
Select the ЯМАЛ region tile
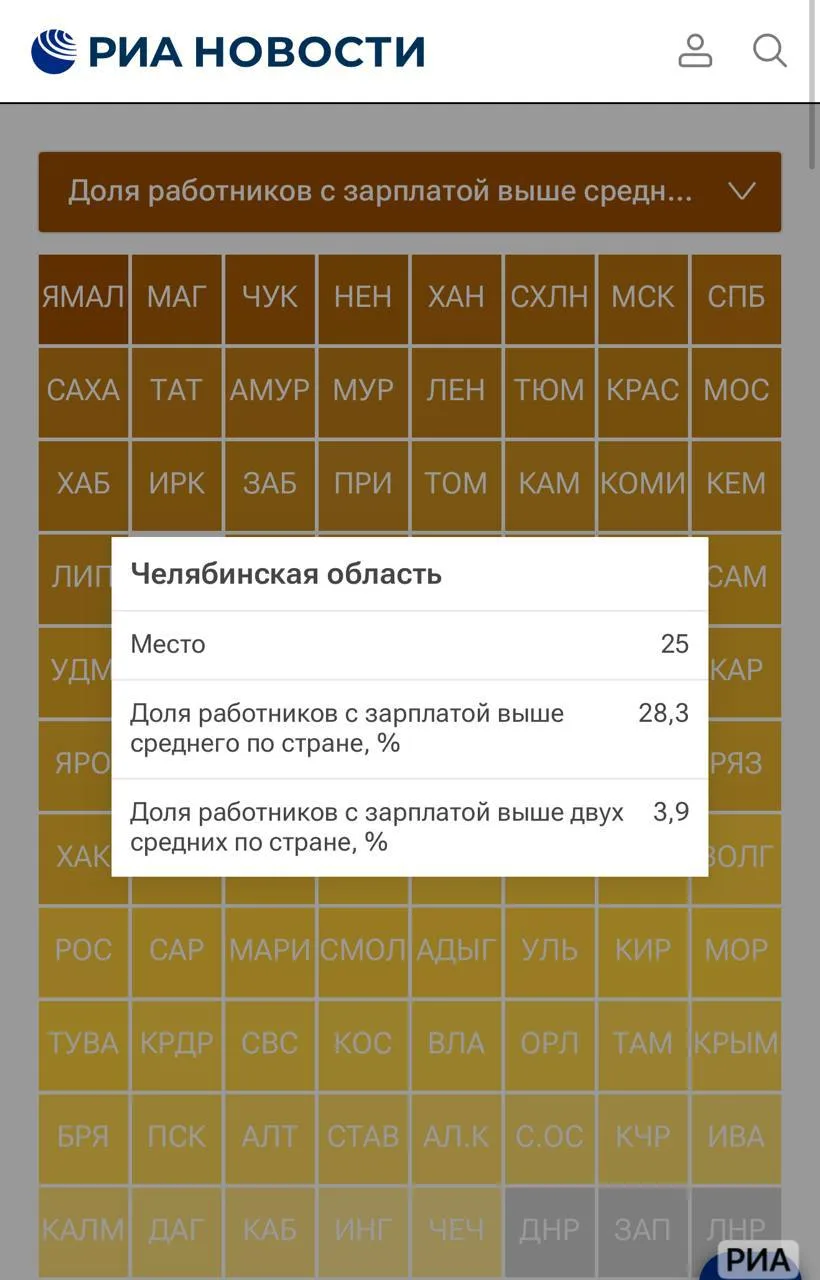(83, 298)
